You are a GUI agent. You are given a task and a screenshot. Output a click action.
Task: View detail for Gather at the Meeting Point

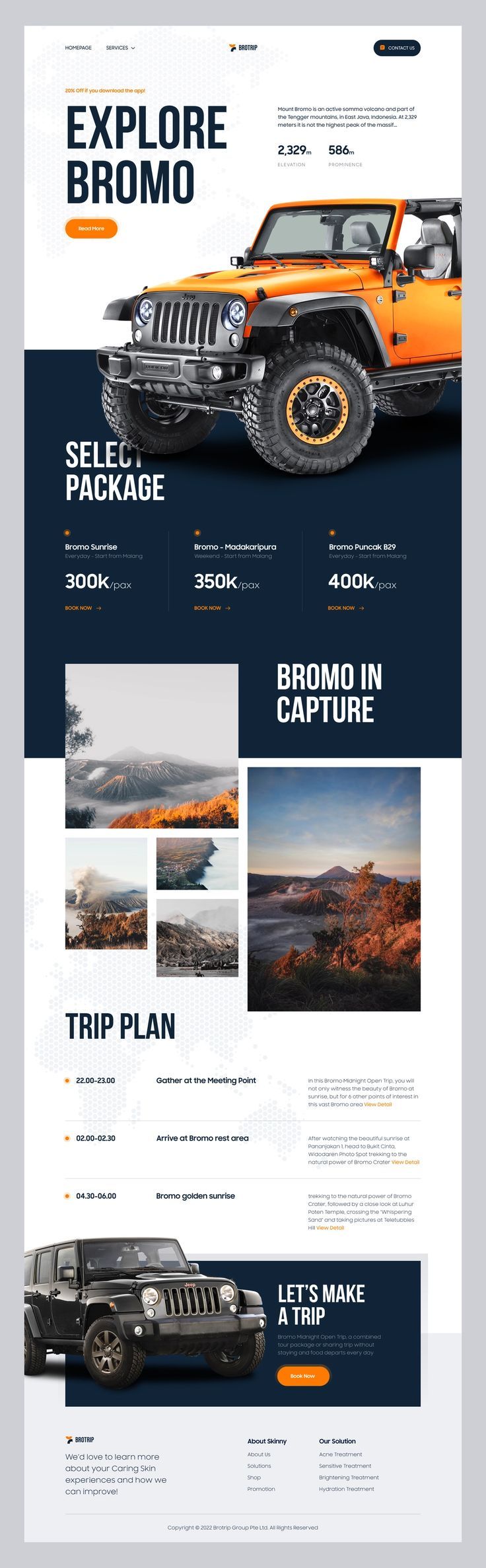(x=378, y=1104)
